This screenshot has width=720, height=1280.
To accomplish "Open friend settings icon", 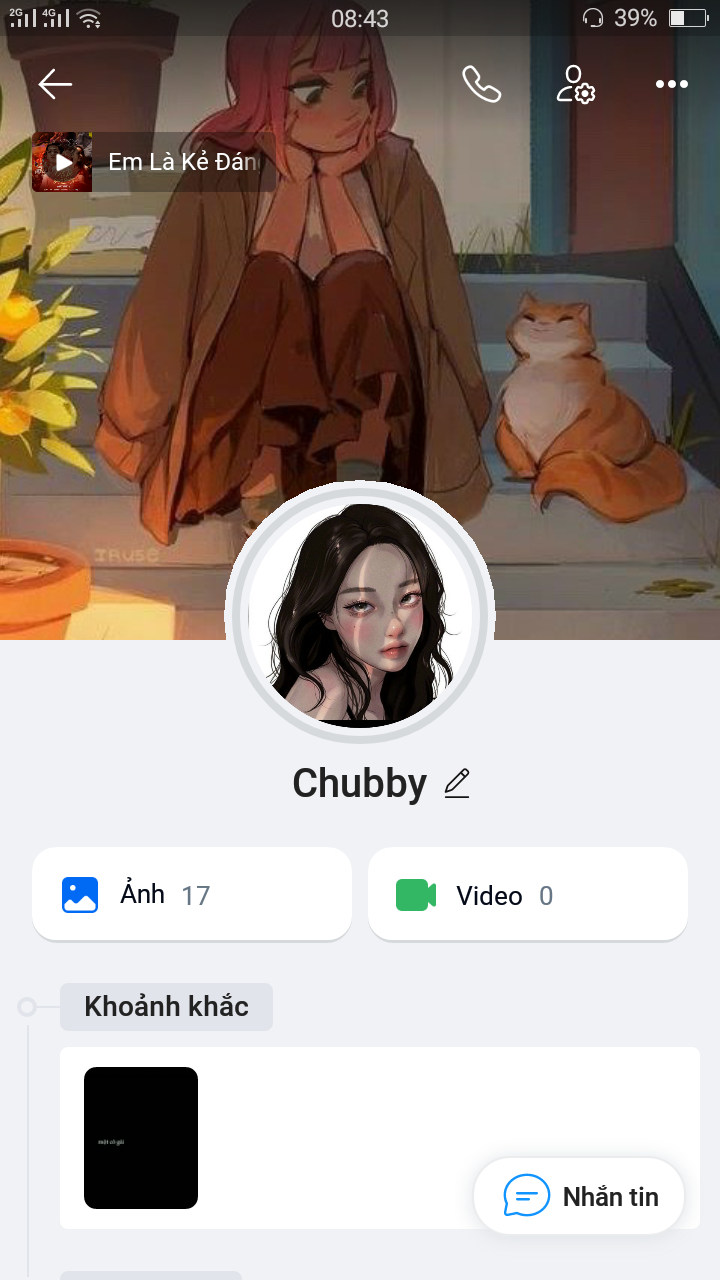I will coord(576,85).
